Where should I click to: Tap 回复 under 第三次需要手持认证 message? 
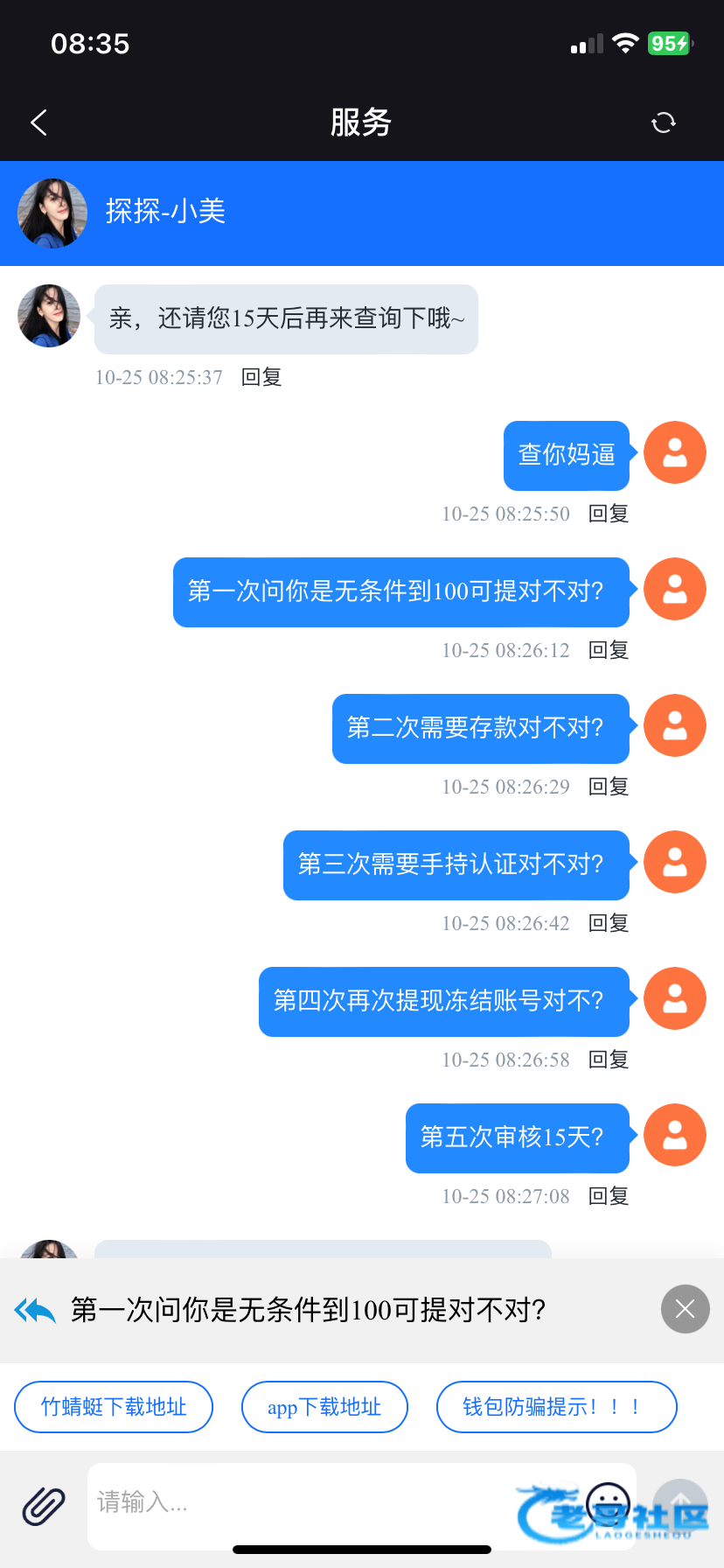point(608,923)
